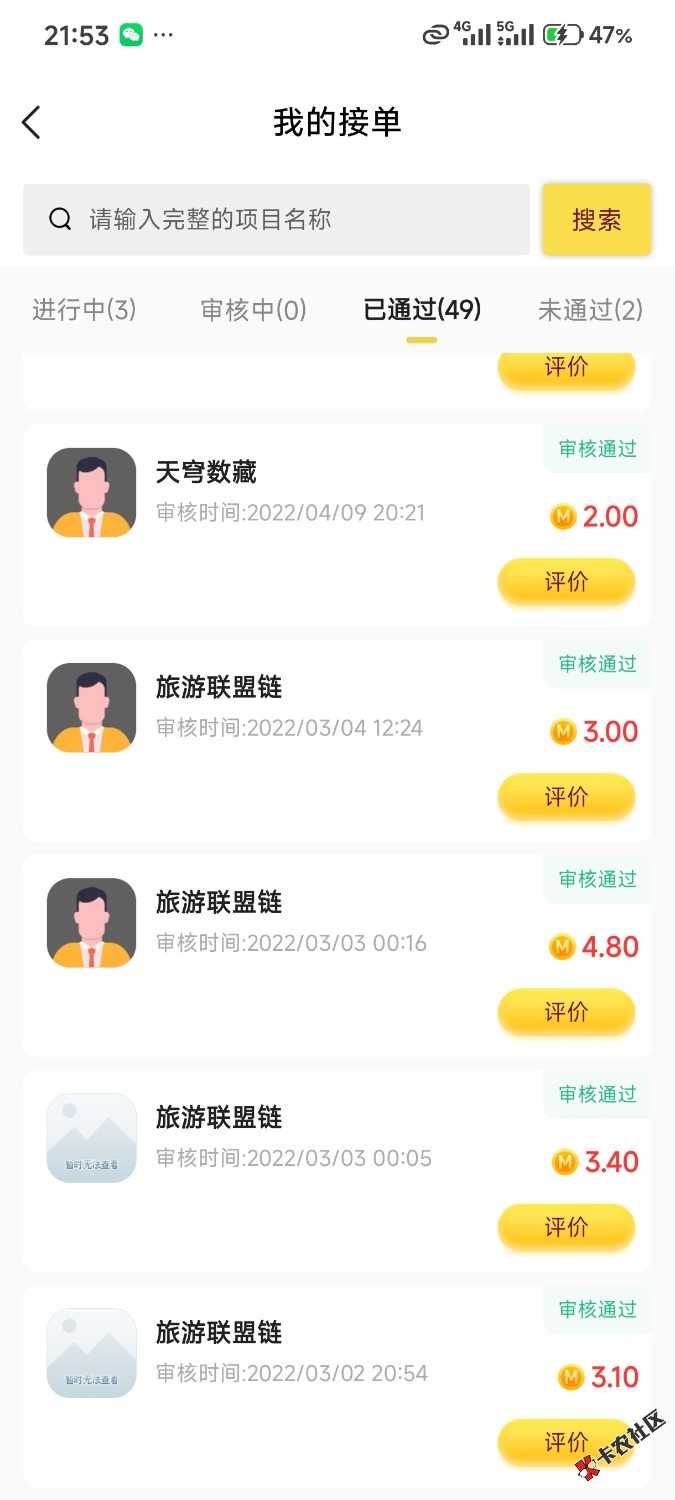Tap 评价 on the 4.80 旅游联盟链 order

566,1011
